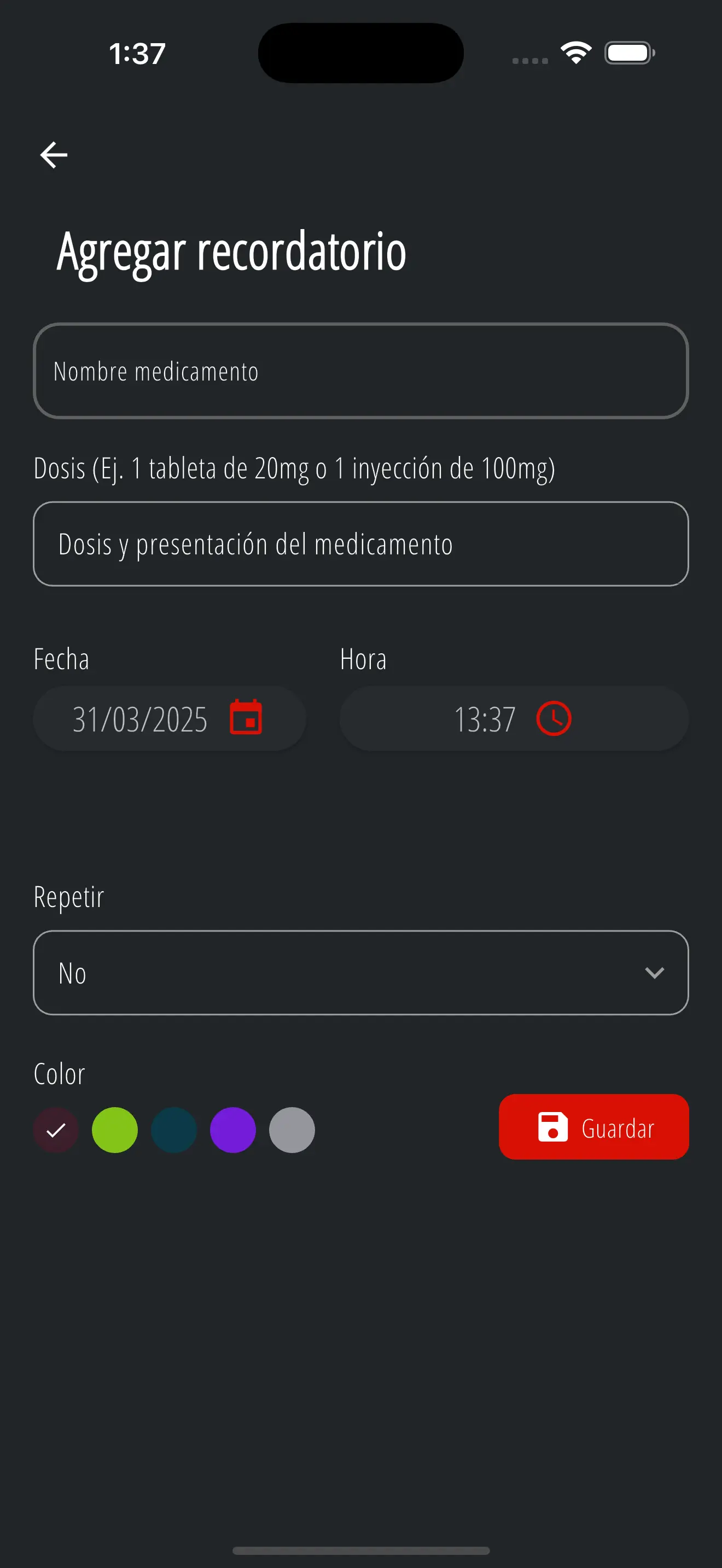
Task: Select the gray color swatch
Action: coord(292,1130)
